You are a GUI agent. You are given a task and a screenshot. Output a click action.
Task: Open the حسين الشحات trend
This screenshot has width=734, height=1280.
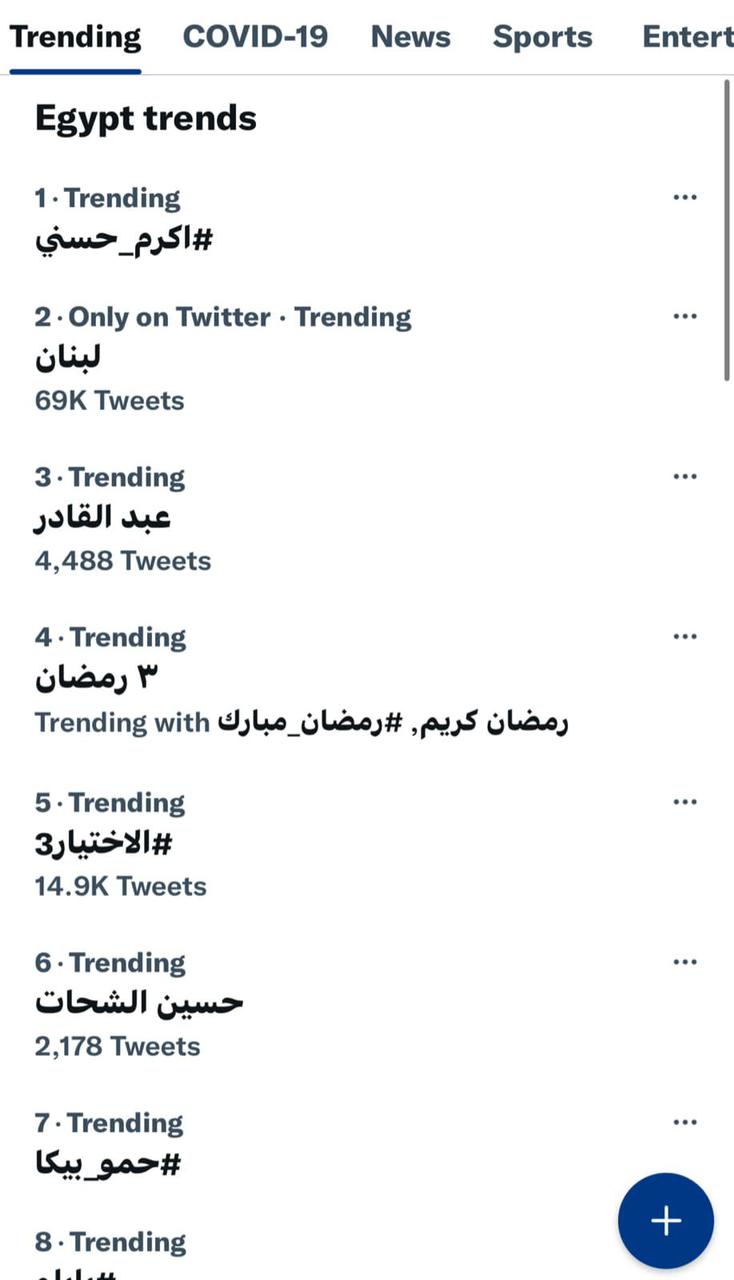pyautogui.click(x=139, y=1003)
